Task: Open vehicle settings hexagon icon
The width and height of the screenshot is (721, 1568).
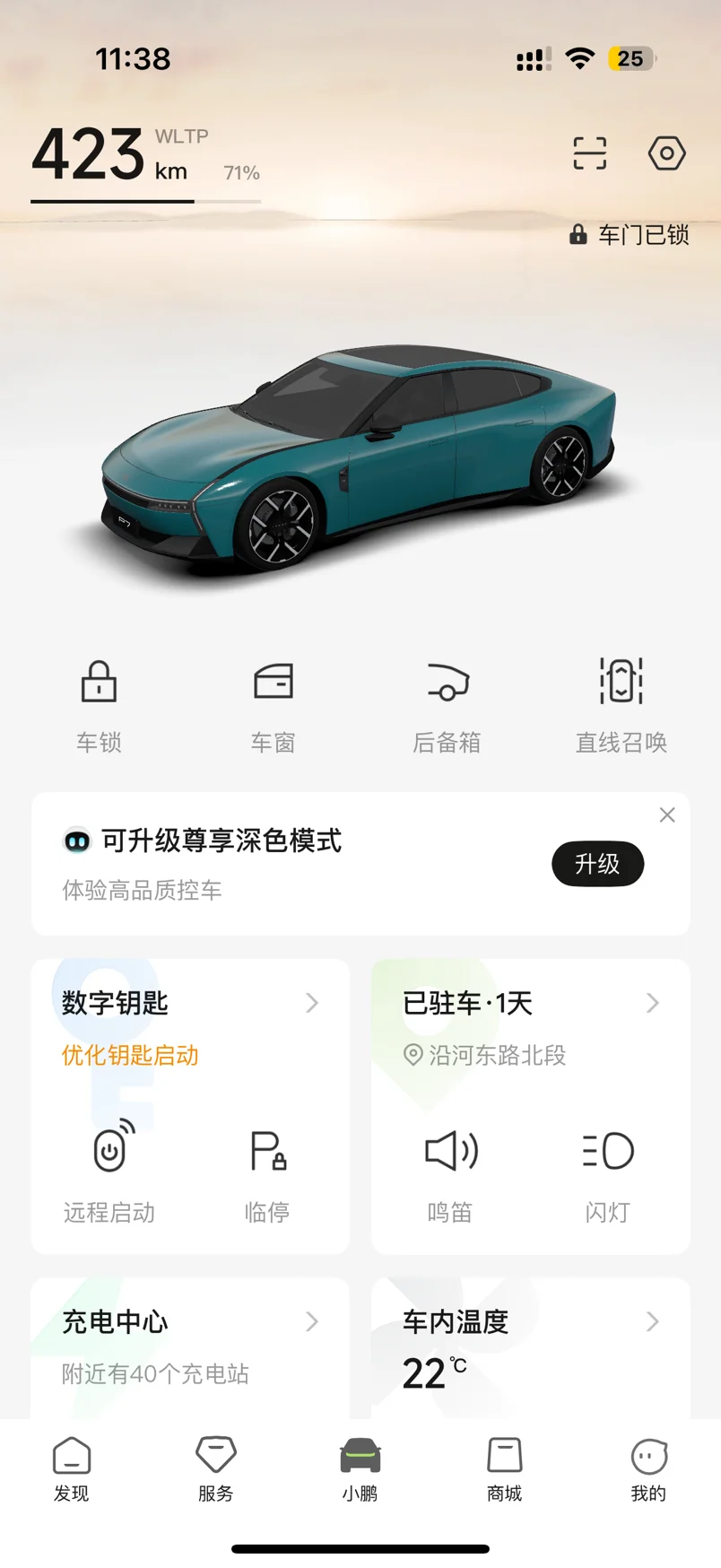Action: pyautogui.click(x=666, y=153)
